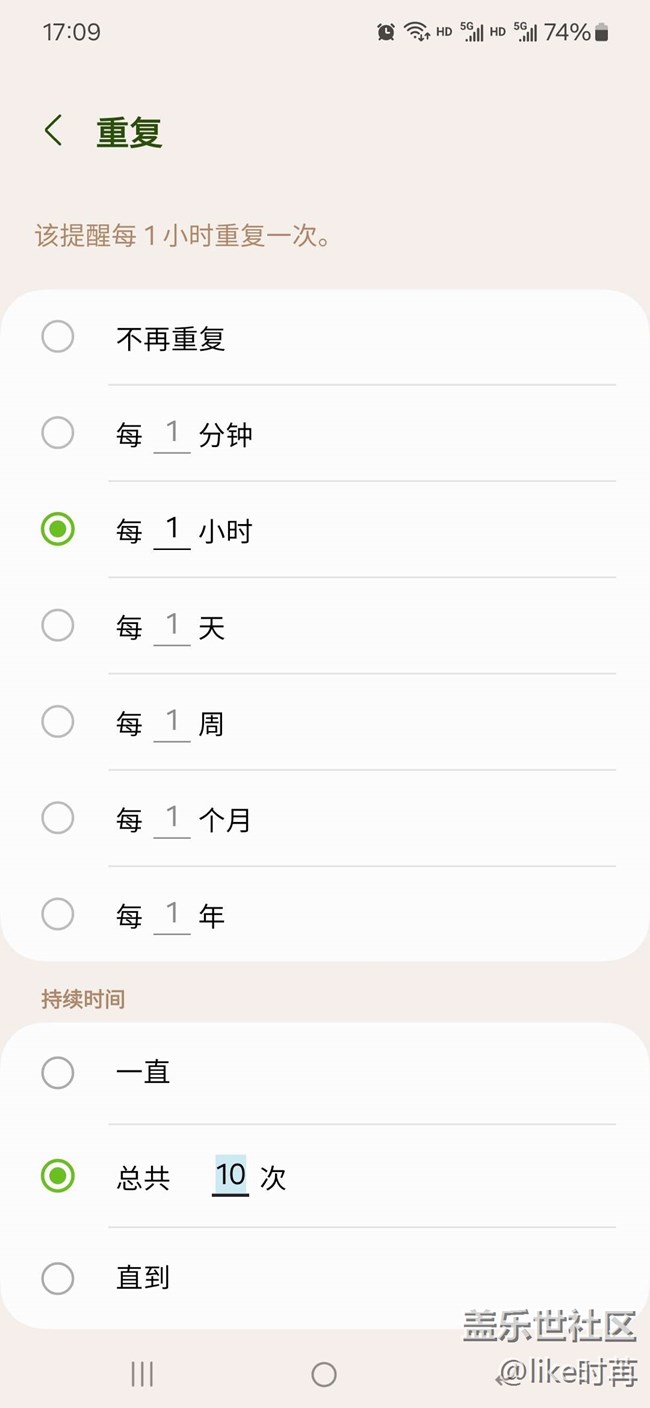Select the 总共 次 duration option

[x=58, y=1176]
